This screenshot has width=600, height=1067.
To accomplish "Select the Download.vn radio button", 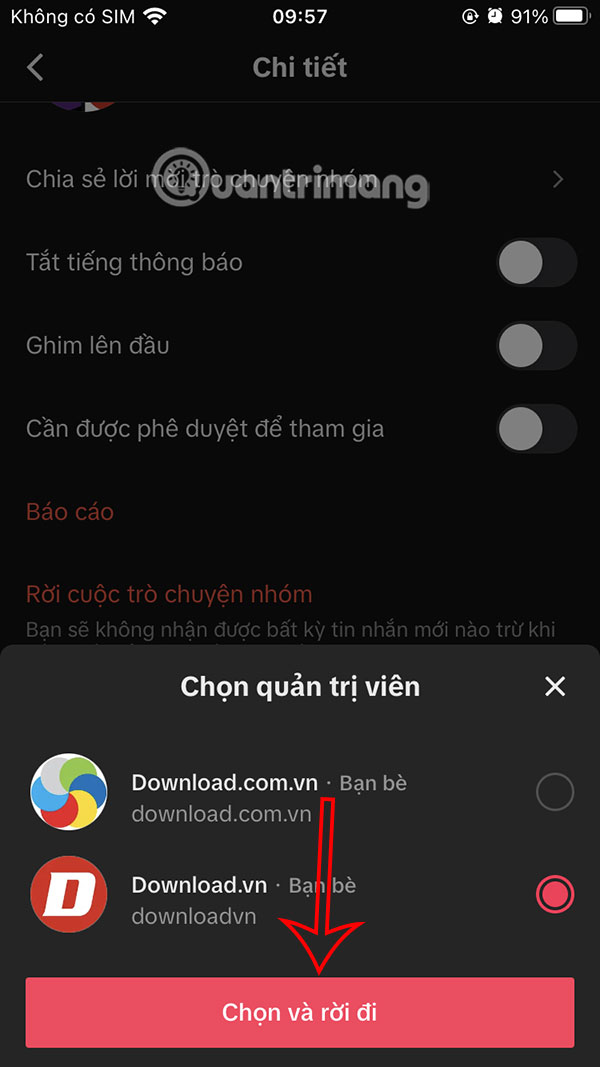I will click(x=555, y=894).
